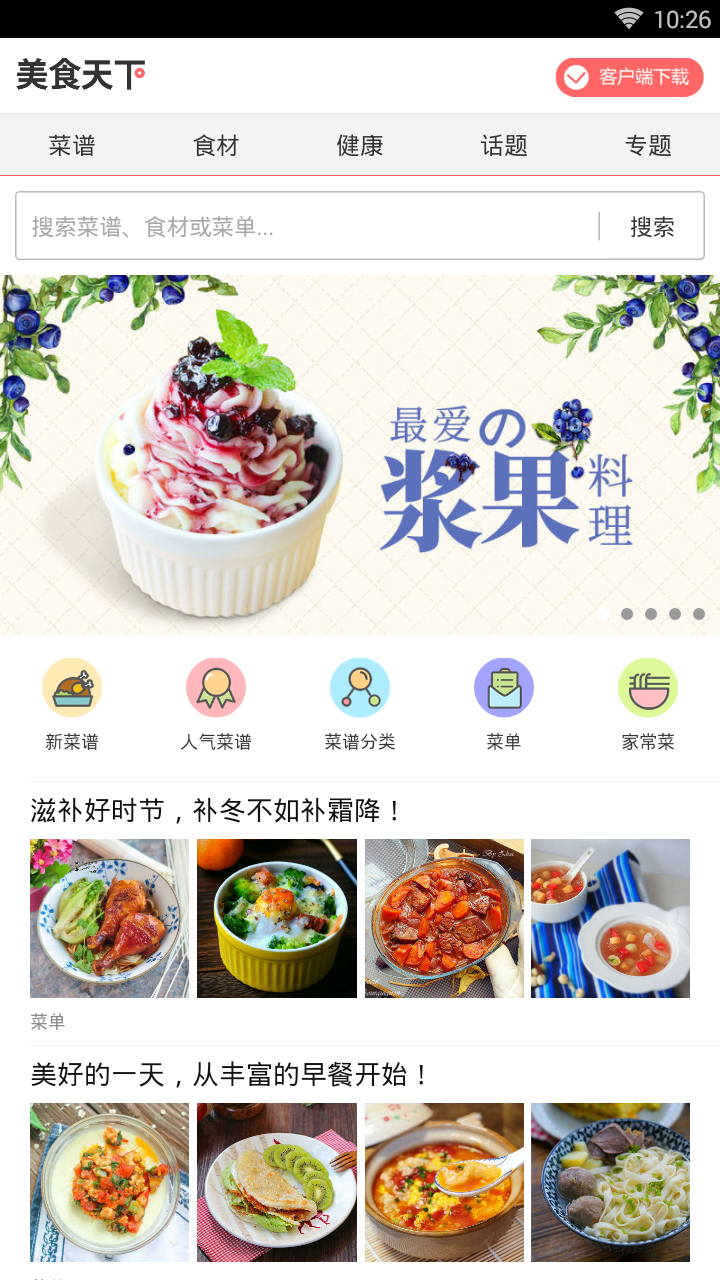720x1280 pixels.
Task: Select the 专题 tab
Action: tap(648, 146)
